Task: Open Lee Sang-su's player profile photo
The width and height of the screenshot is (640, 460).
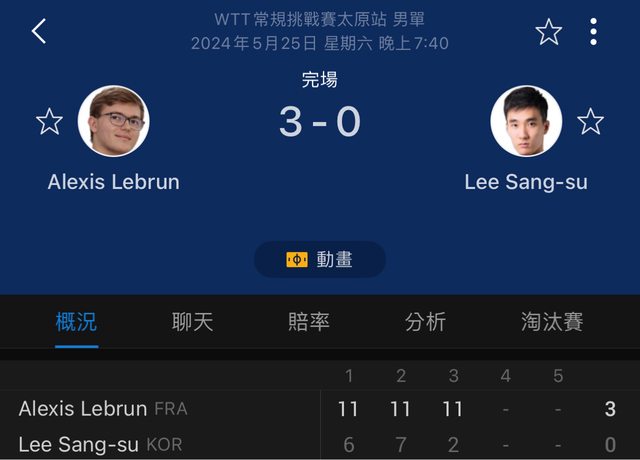Action: 526,121
